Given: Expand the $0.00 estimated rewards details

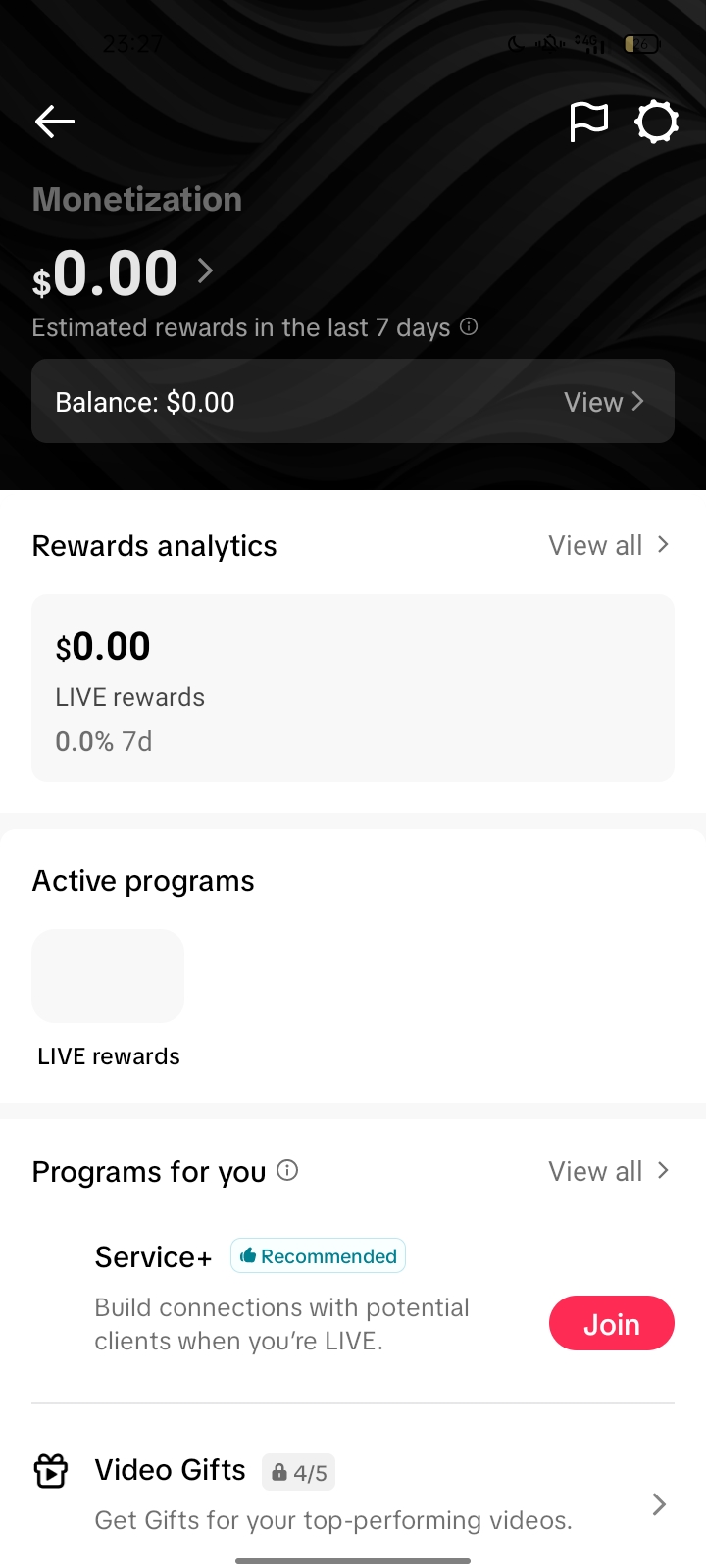Looking at the screenshot, I should pos(205,270).
